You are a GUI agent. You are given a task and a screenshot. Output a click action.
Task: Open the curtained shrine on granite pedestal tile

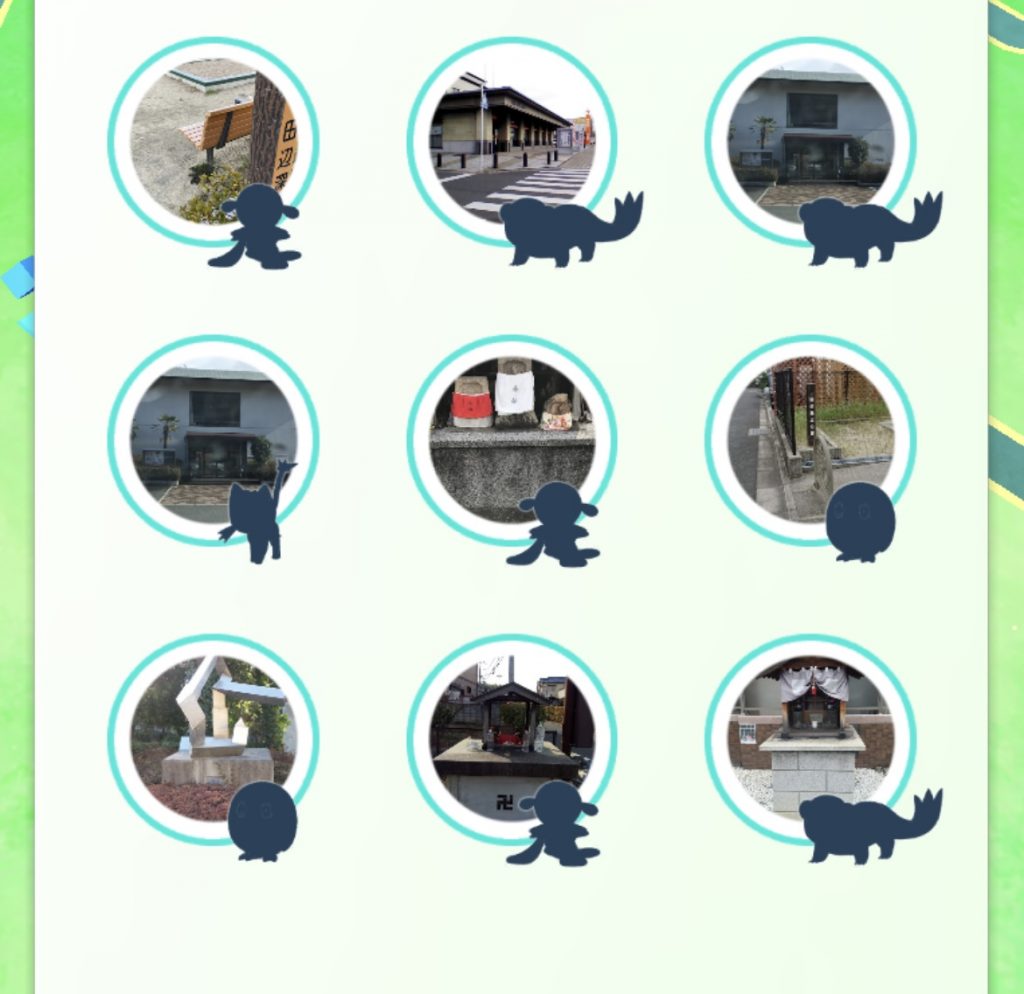(810, 738)
